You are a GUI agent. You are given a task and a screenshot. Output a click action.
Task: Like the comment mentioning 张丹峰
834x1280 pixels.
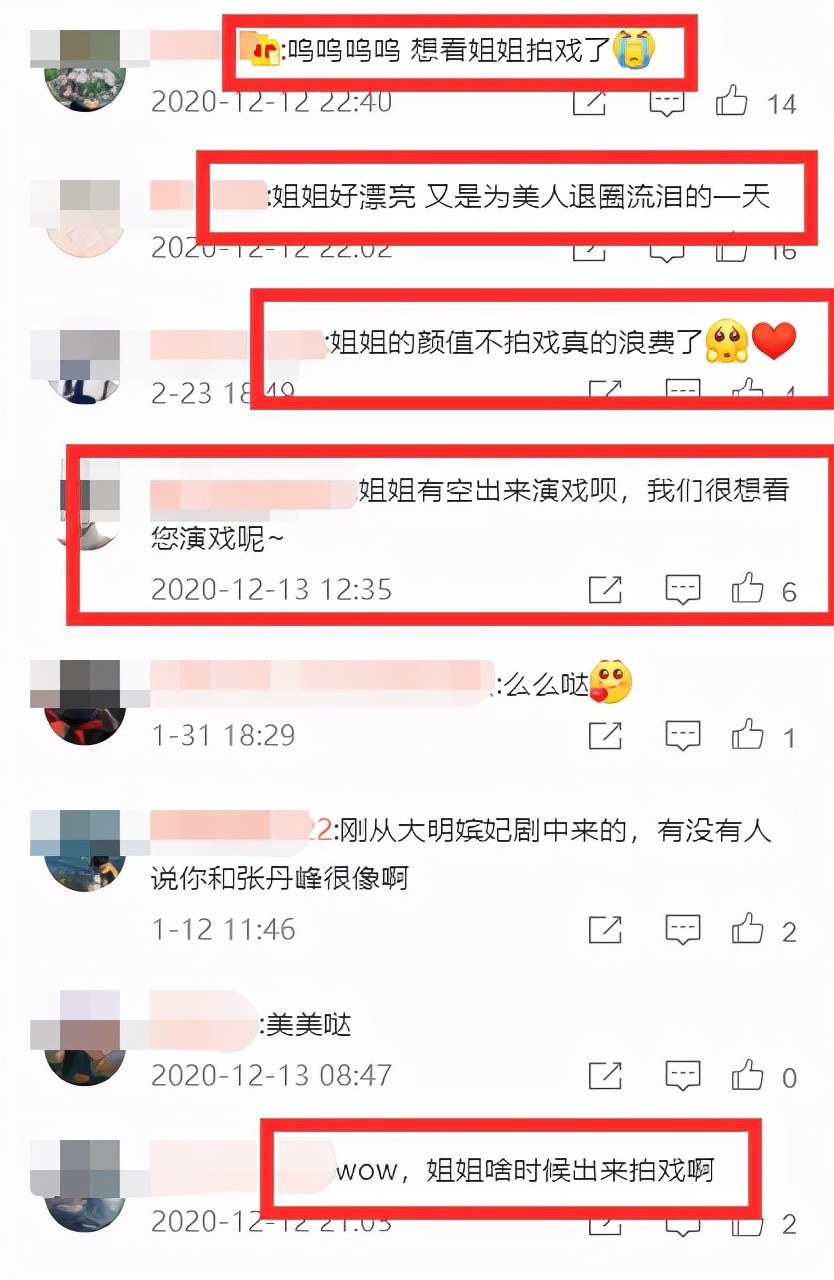(x=747, y=930)
